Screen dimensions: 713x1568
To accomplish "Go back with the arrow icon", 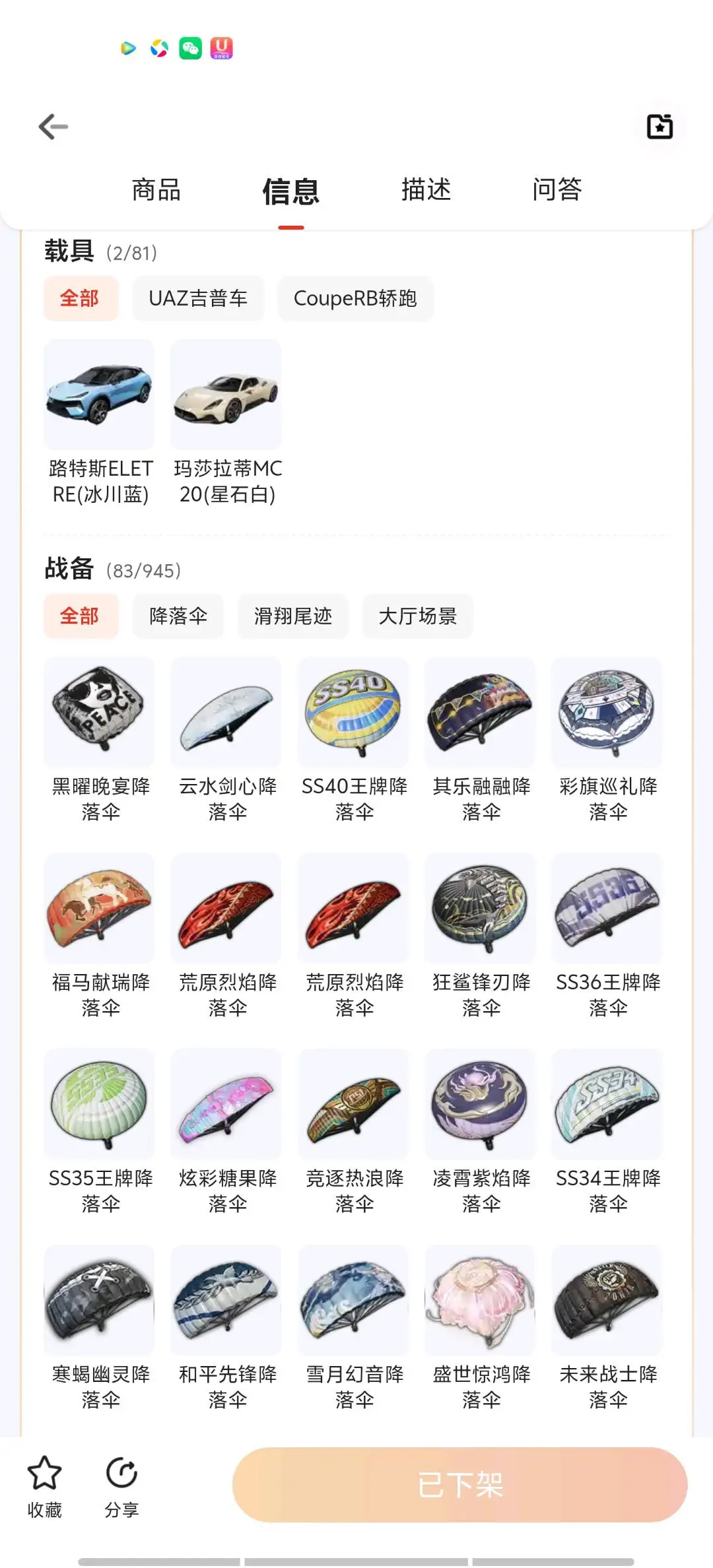I will [x=53, y=127].
